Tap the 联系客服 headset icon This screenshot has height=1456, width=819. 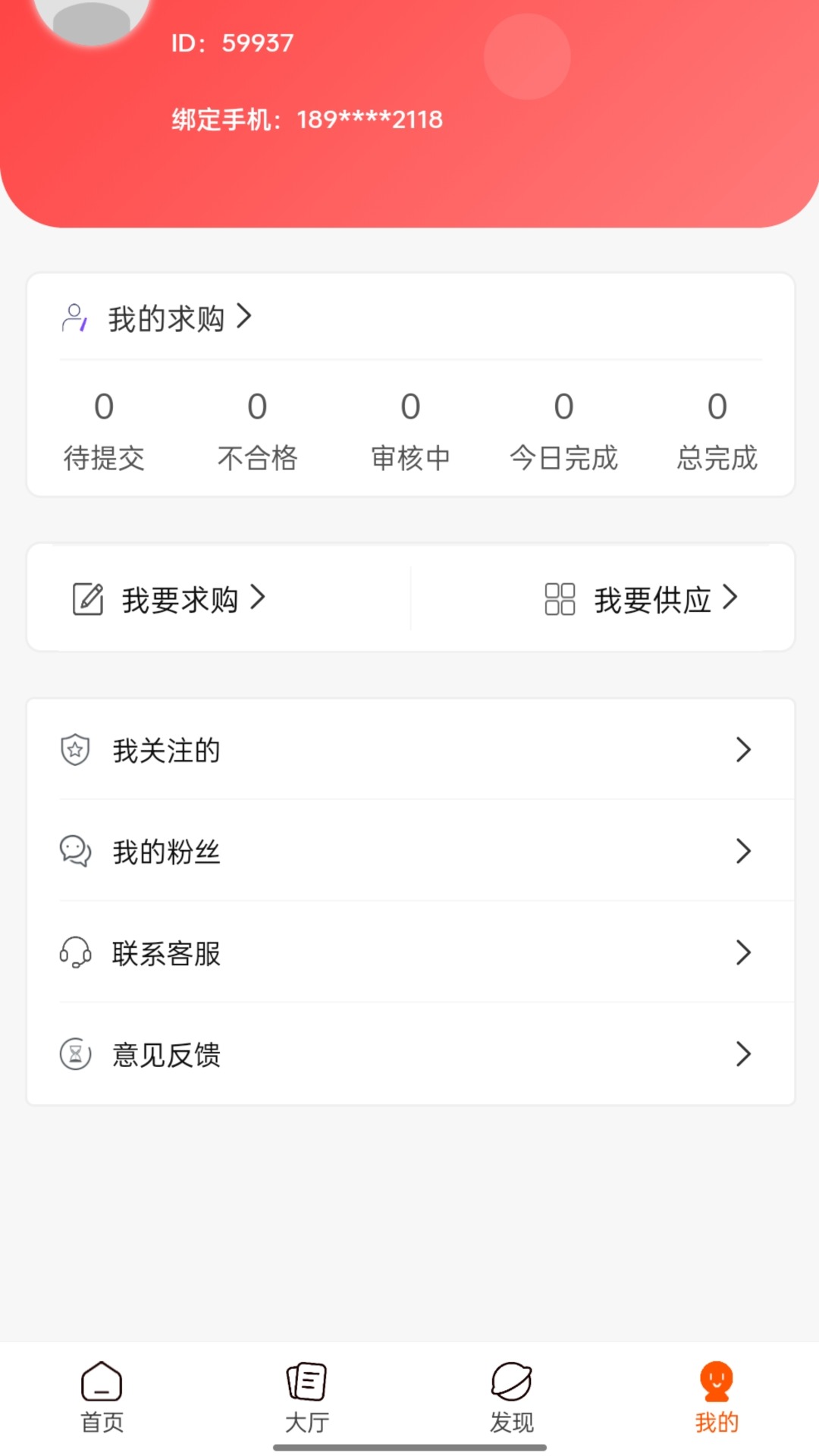click(x=75, y=953)
